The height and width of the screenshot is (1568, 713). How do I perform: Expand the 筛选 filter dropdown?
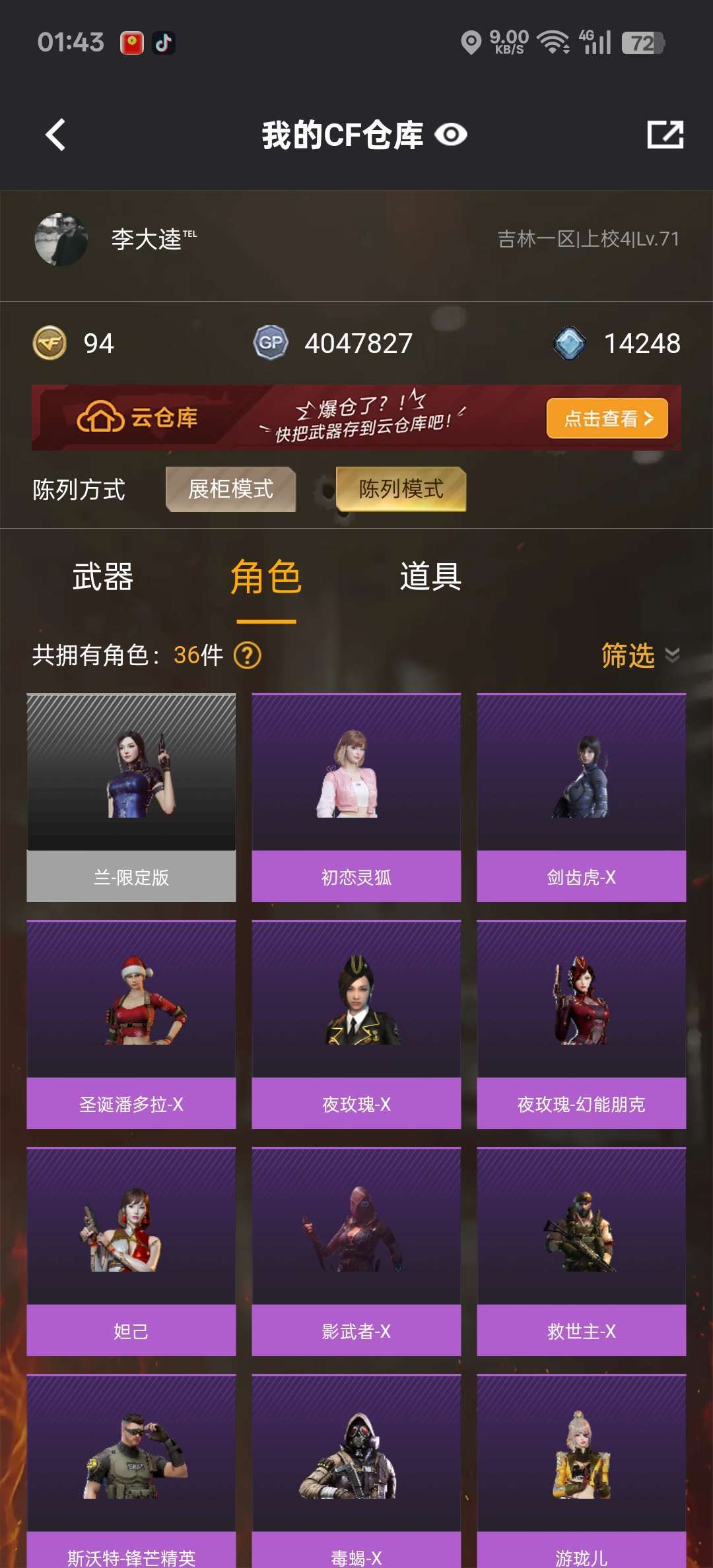[x=639, y=655]
